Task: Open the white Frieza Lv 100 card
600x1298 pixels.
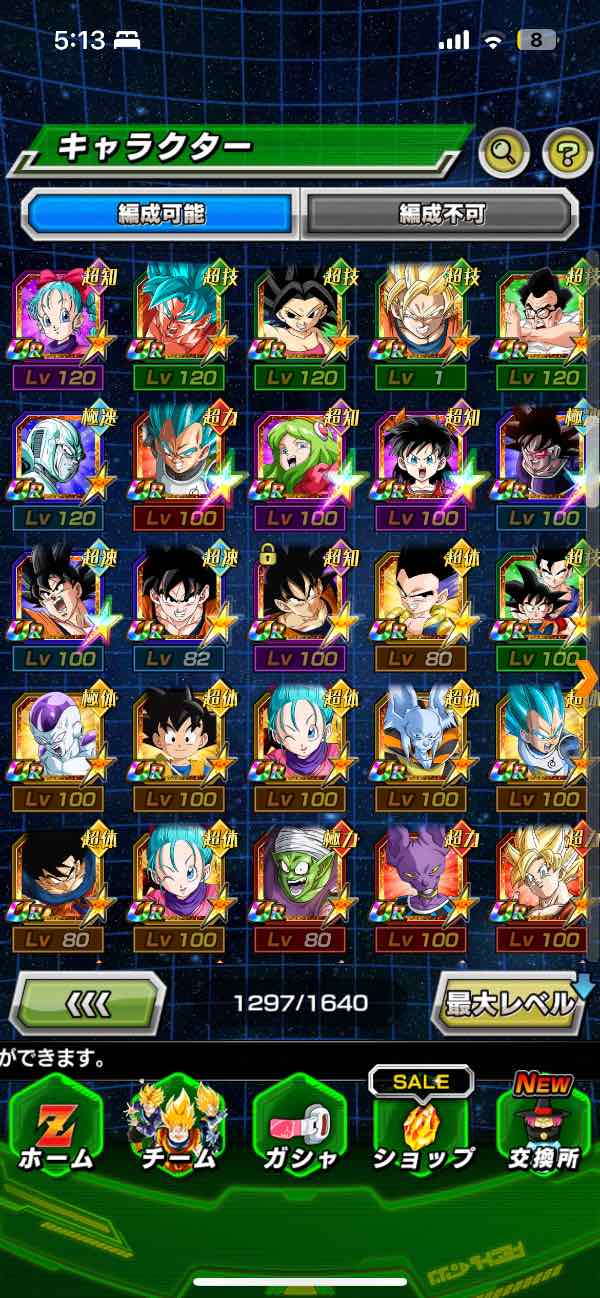Action: (x=58, y=738)
